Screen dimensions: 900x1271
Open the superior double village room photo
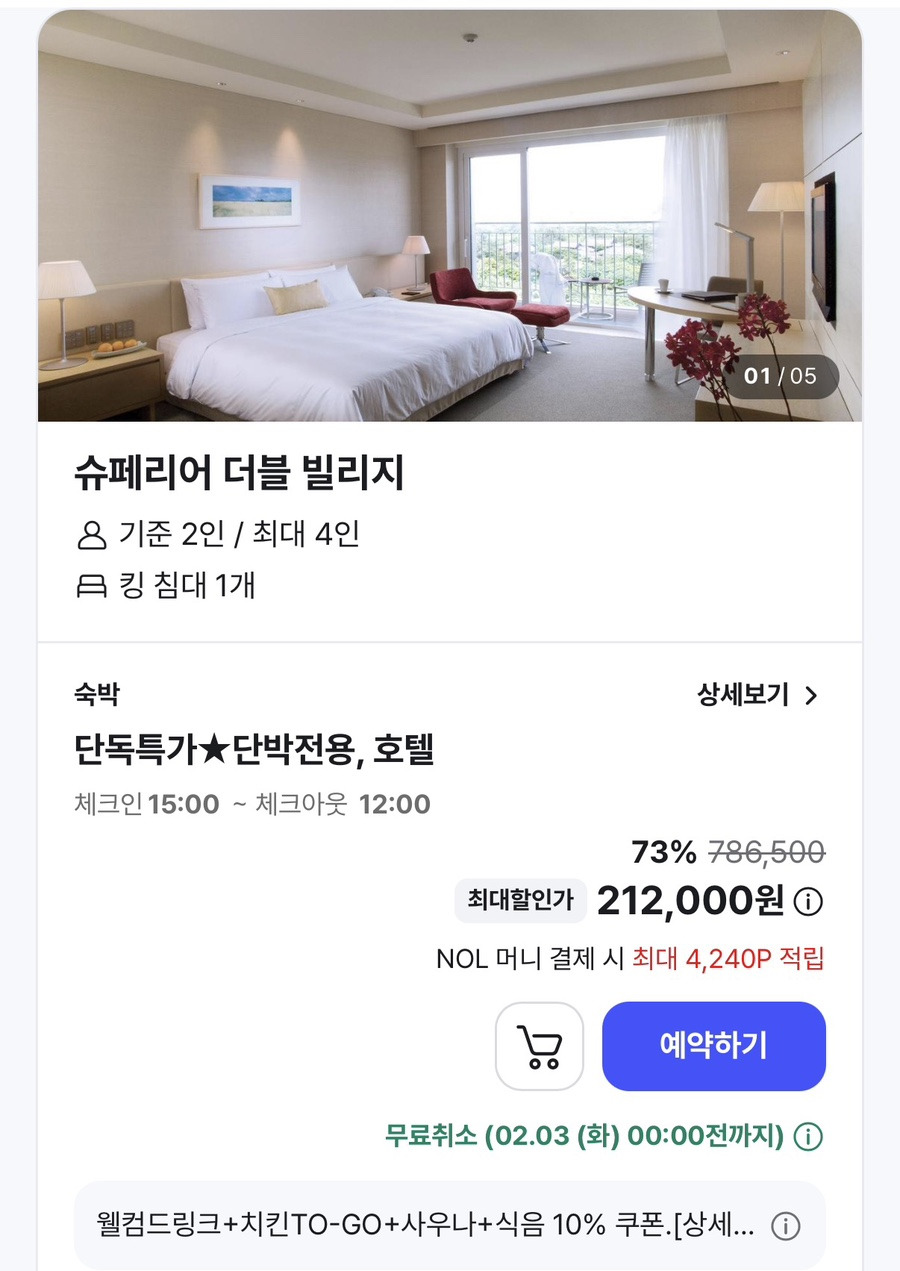coord(450,216)
